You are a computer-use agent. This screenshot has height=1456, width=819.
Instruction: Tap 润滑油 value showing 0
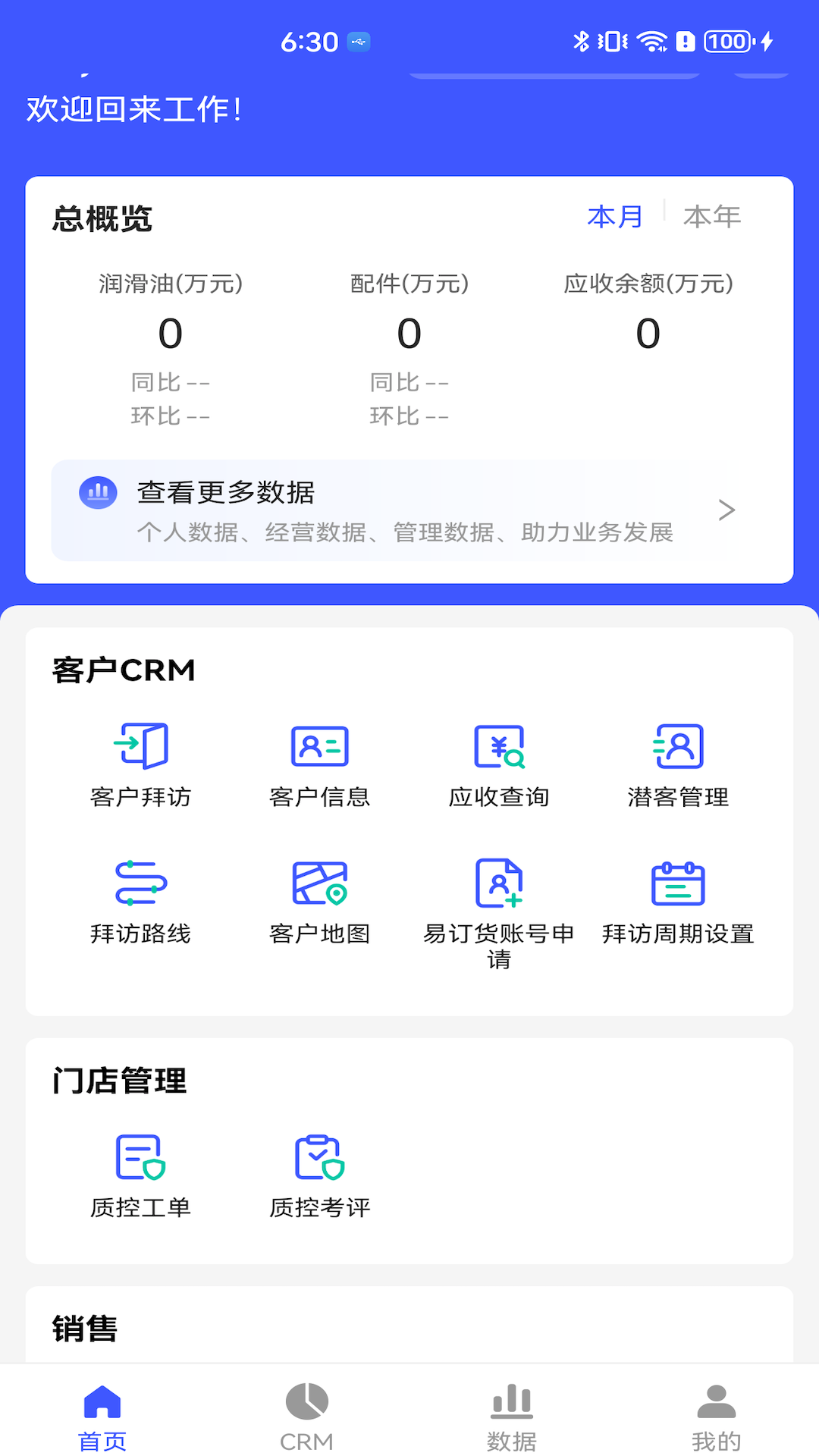pyautogui.click(x=170, y=332)
